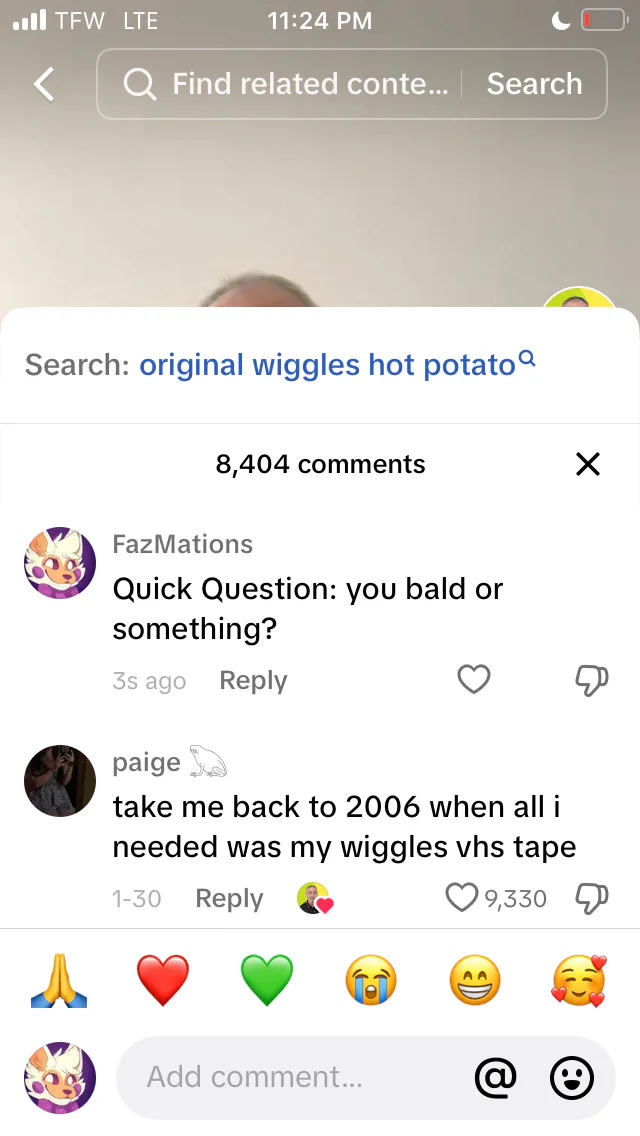Reply to FazMations' comment
The image size is (640, 1136).
[253, 680]
